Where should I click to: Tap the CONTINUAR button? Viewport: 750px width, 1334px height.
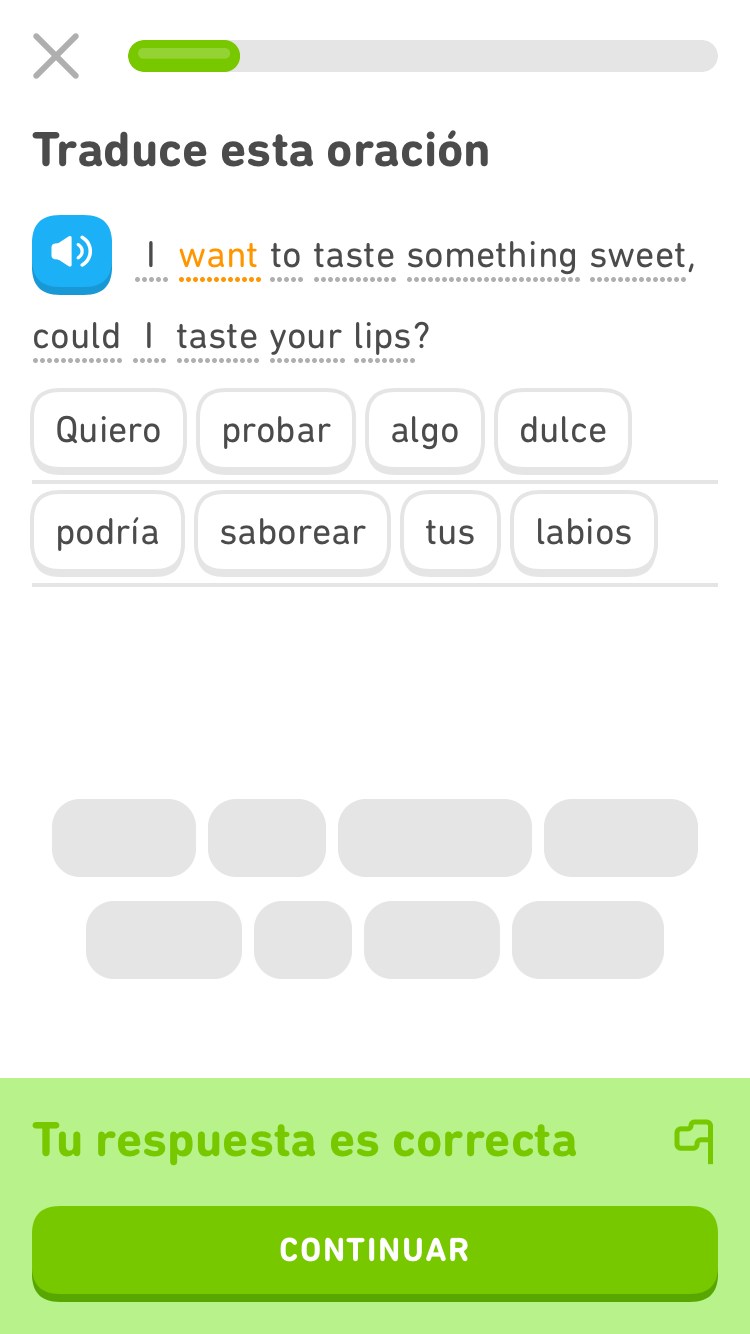click(x=375, y=1250)
